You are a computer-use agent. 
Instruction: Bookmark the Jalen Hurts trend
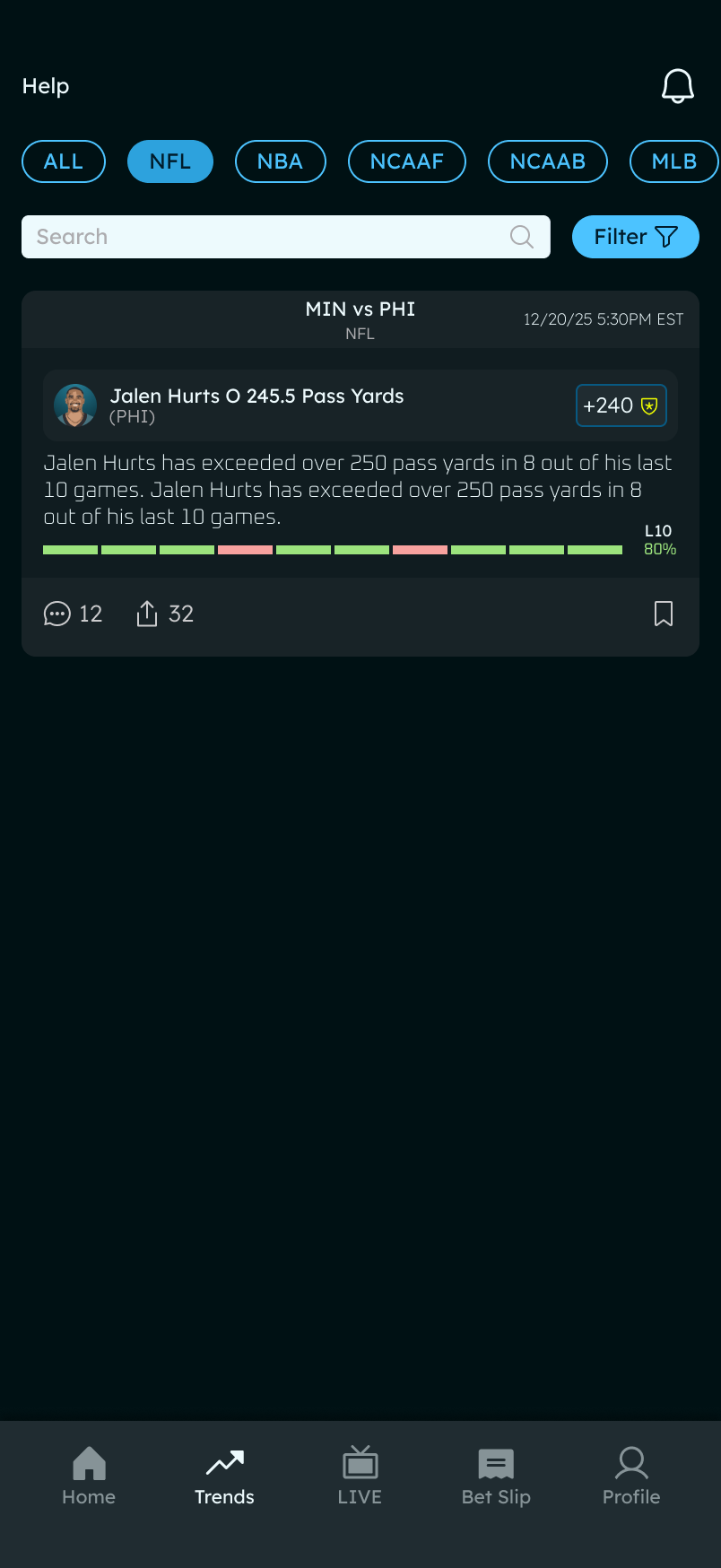pyautogui.click(x=663, y=614)
